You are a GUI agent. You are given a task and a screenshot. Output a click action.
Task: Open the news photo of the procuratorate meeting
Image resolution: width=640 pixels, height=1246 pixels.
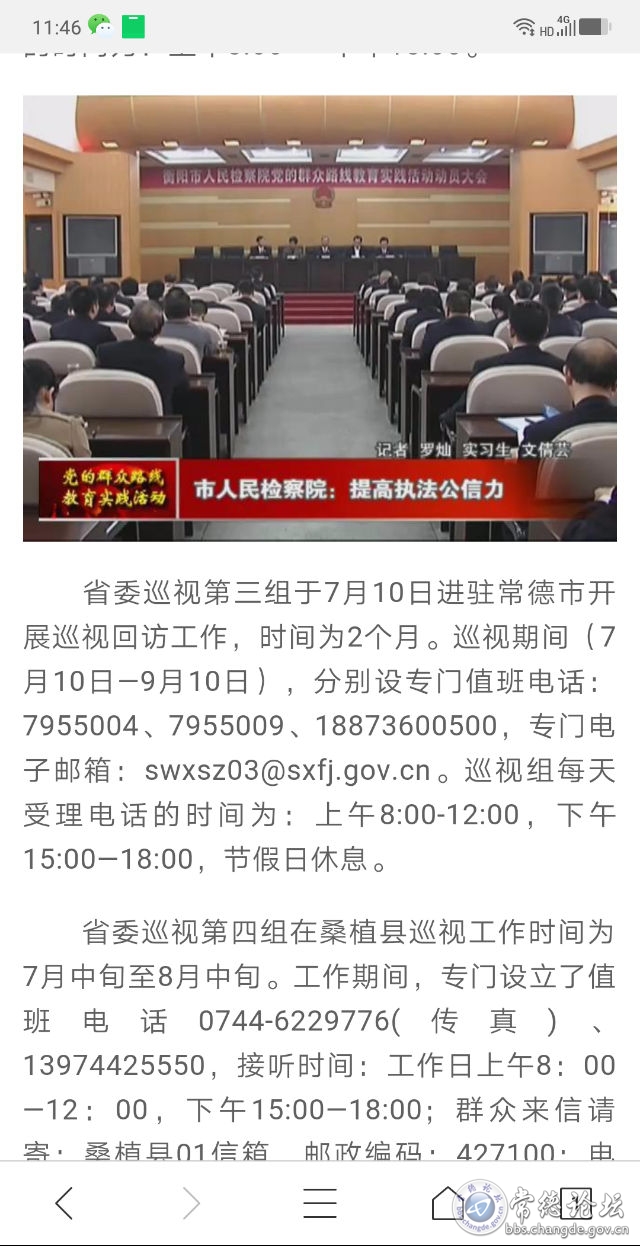(320, 318)
